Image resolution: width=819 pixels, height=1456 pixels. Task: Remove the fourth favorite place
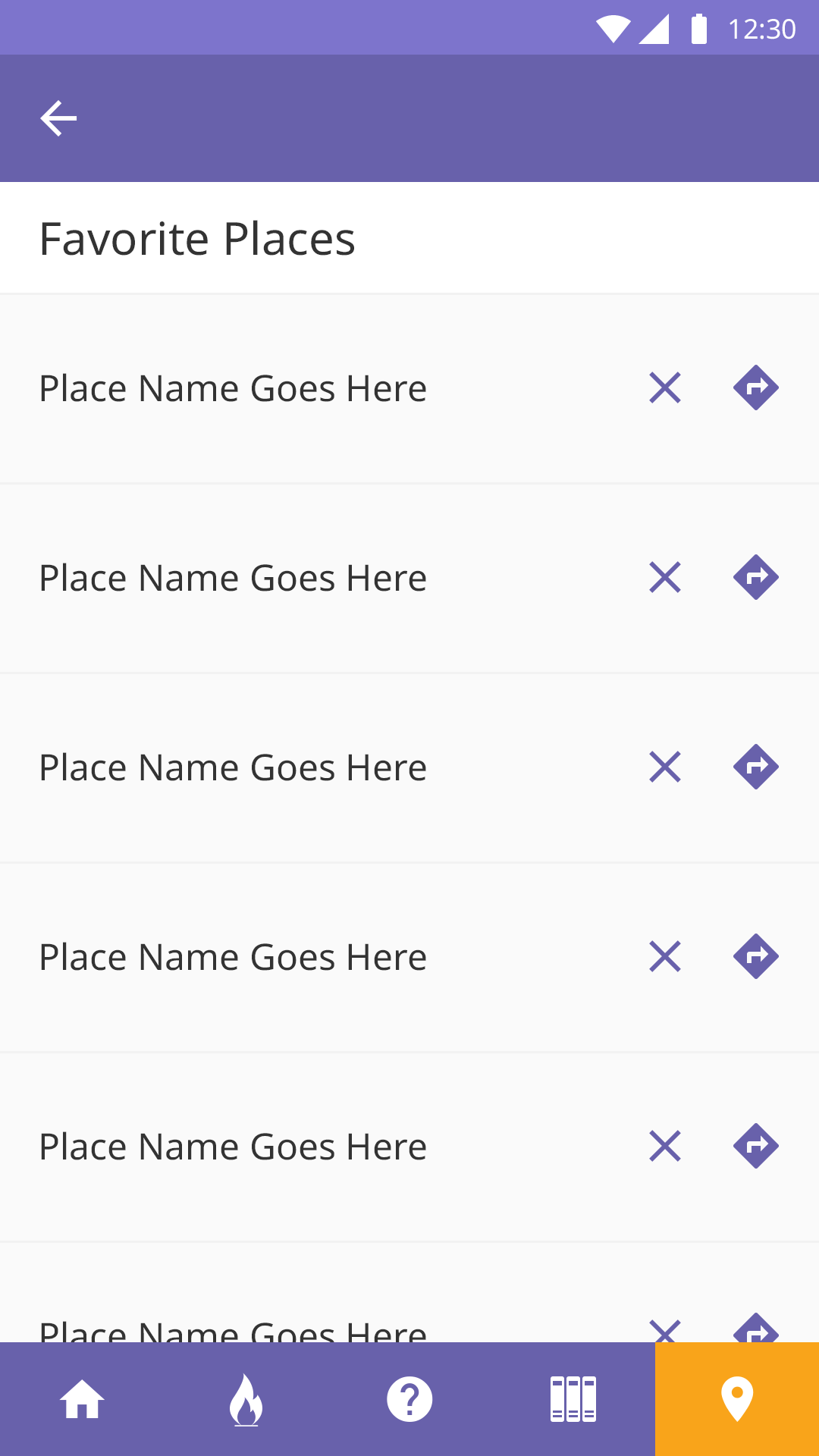click(x=665, y=956)
